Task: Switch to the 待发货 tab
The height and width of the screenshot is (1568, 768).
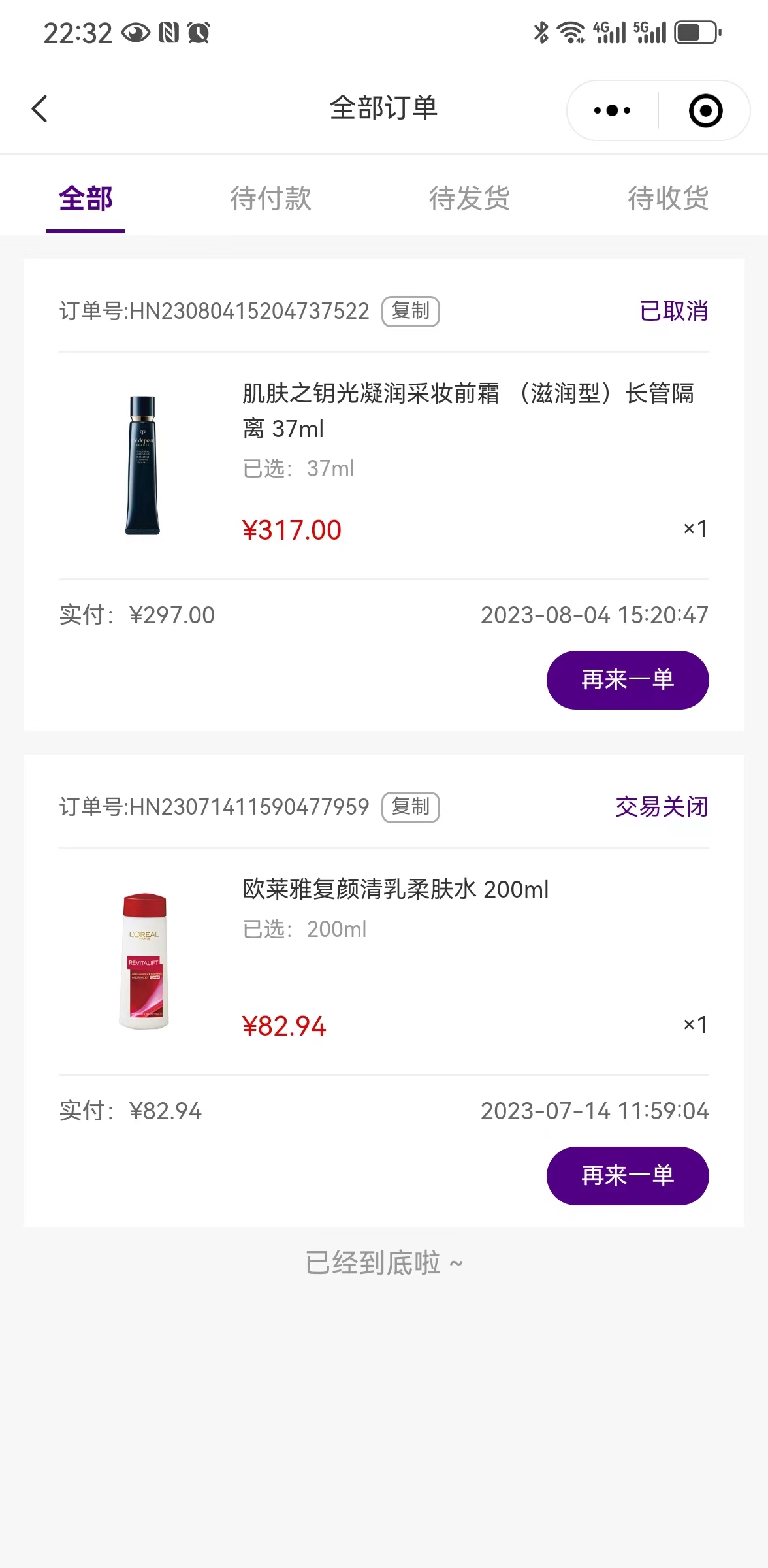Action: click(469, 199)
